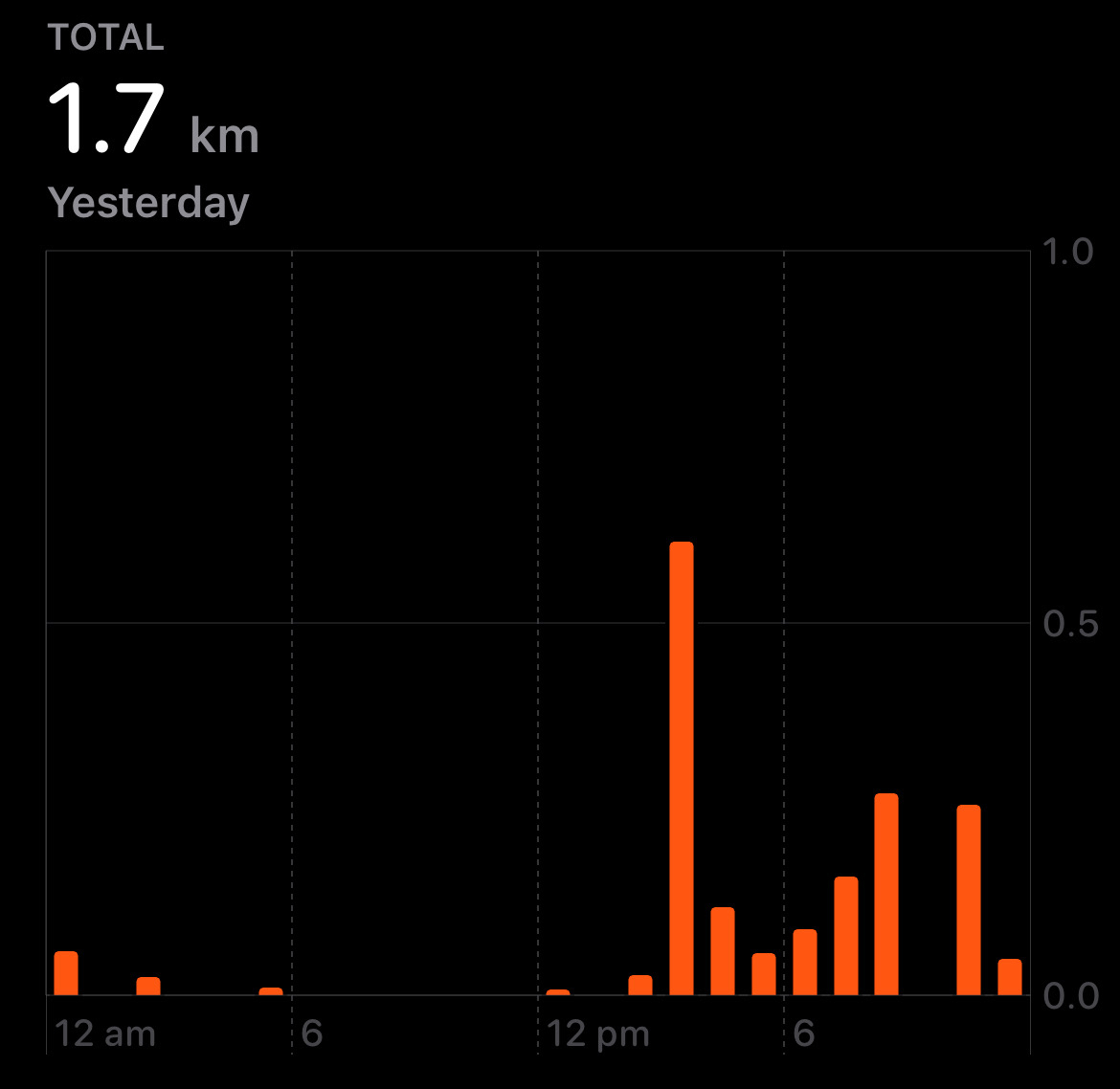Select the first bar at 12 am
The image size is (1120, 1089).
point(66,973)
